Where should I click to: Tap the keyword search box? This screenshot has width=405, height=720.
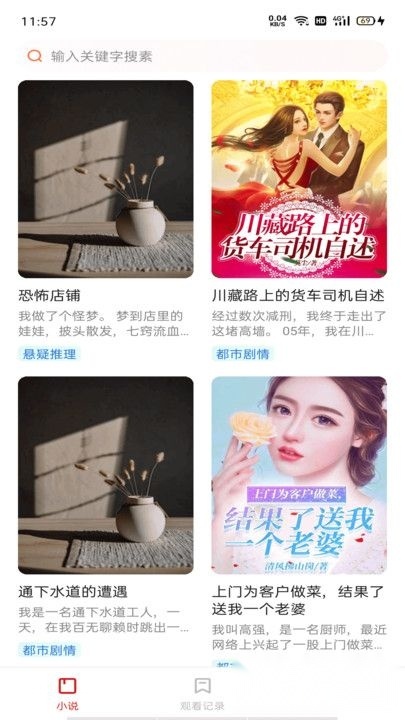point(202,56)
